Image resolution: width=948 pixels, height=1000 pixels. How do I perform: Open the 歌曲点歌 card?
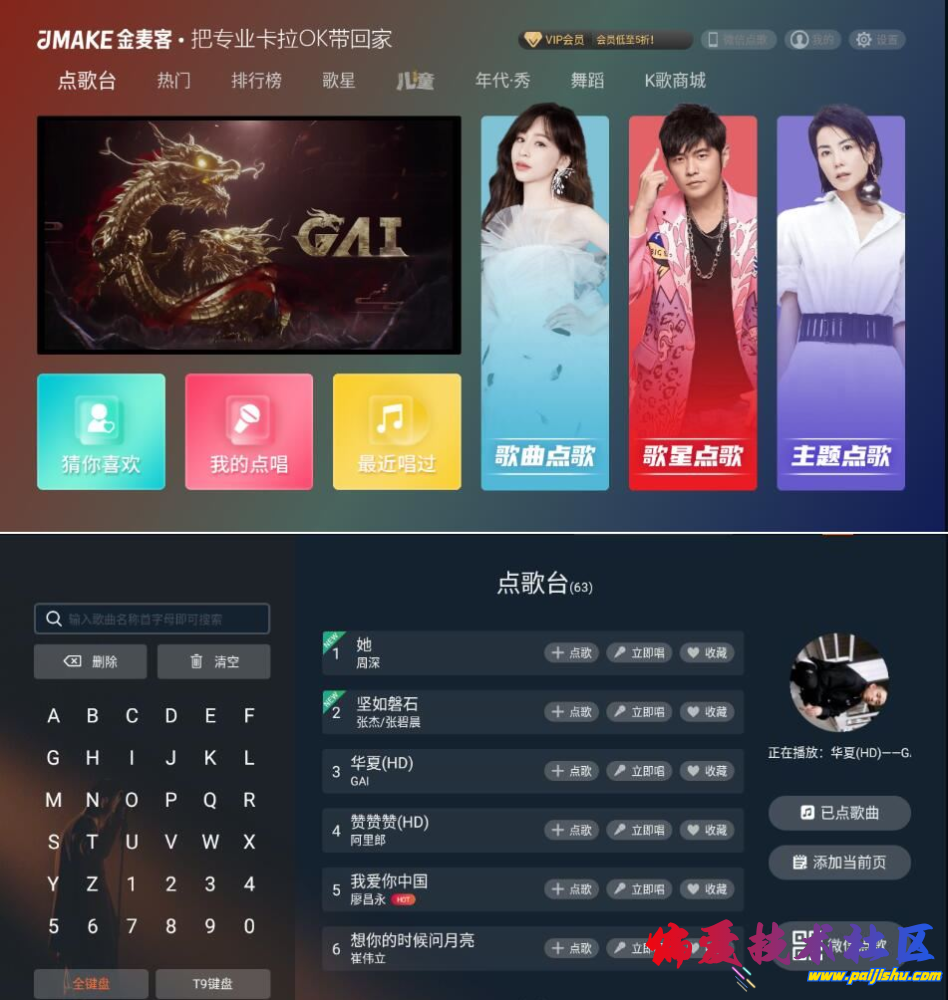545,303
